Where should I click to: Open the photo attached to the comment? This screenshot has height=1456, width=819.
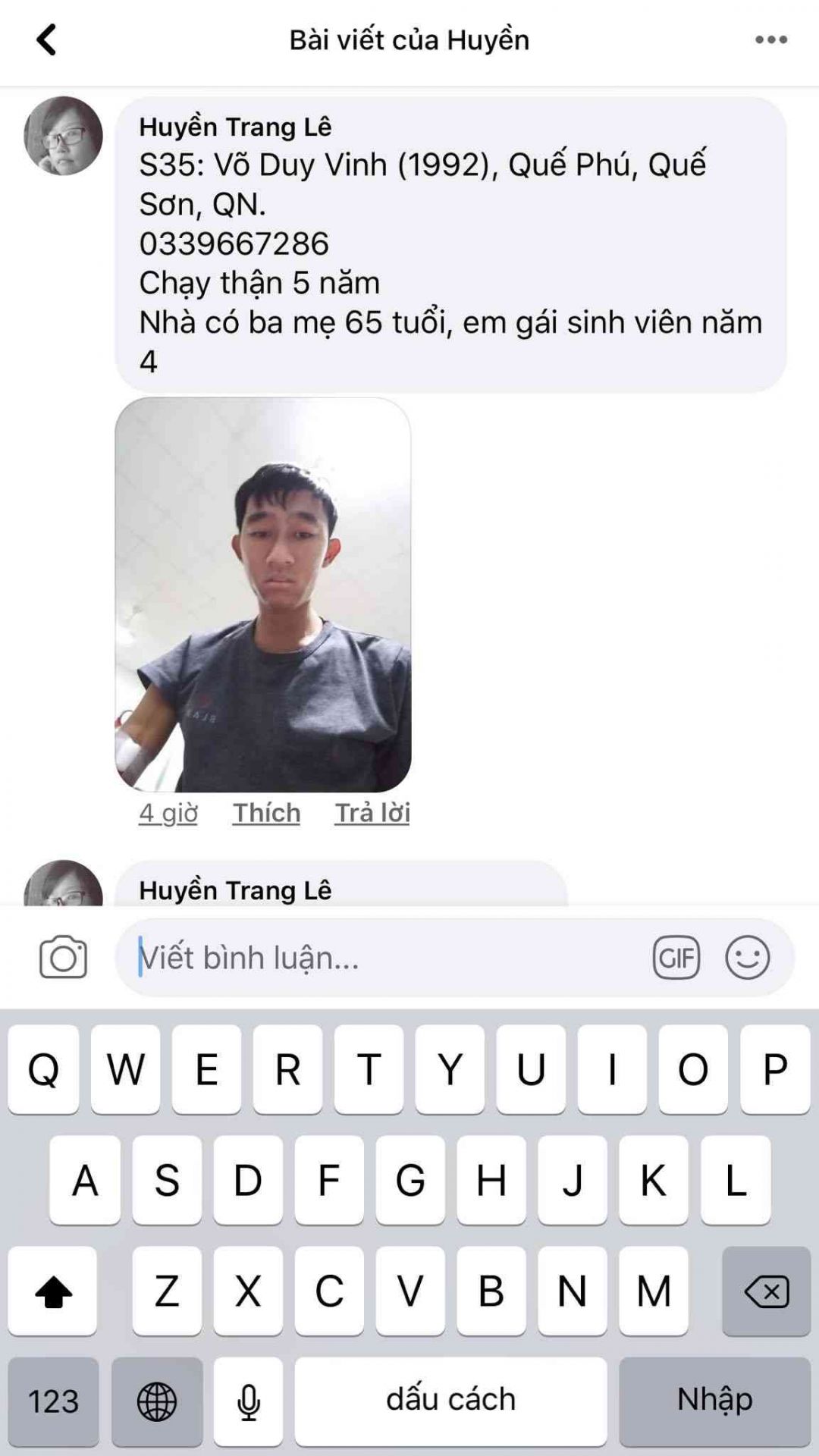tap(263, 595)
